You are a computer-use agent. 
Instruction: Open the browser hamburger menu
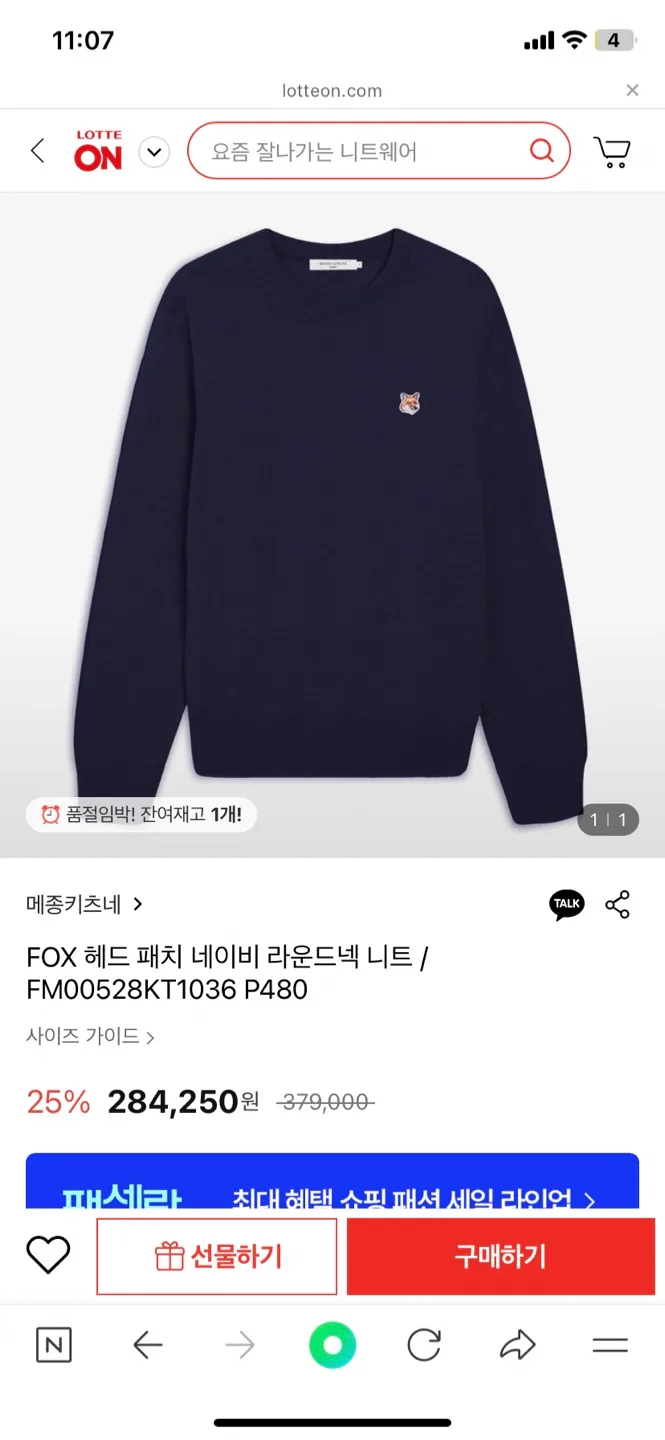[x=610, y=1345]
